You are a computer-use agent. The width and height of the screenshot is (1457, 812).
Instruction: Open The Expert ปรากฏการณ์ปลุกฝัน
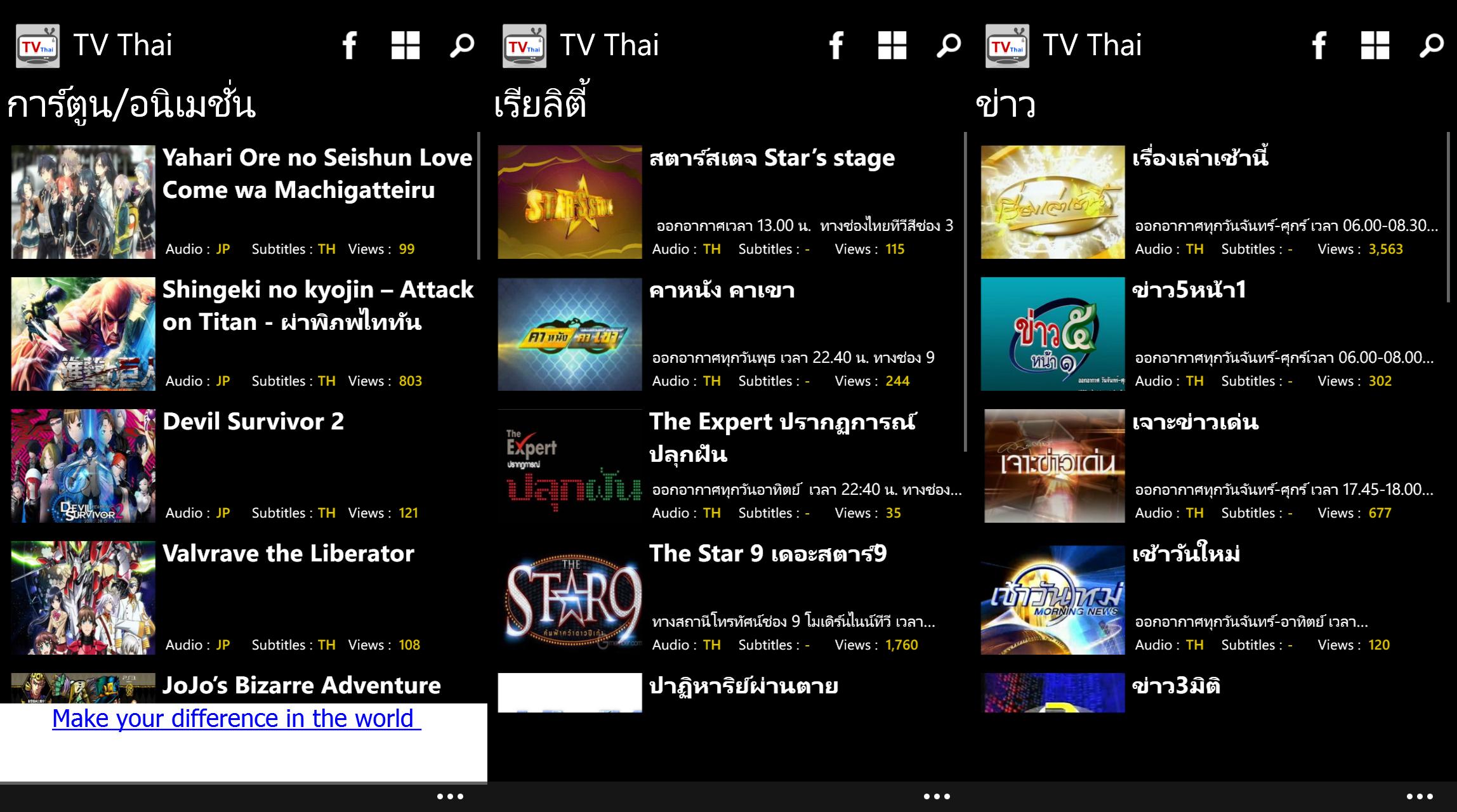click(782, 438)
